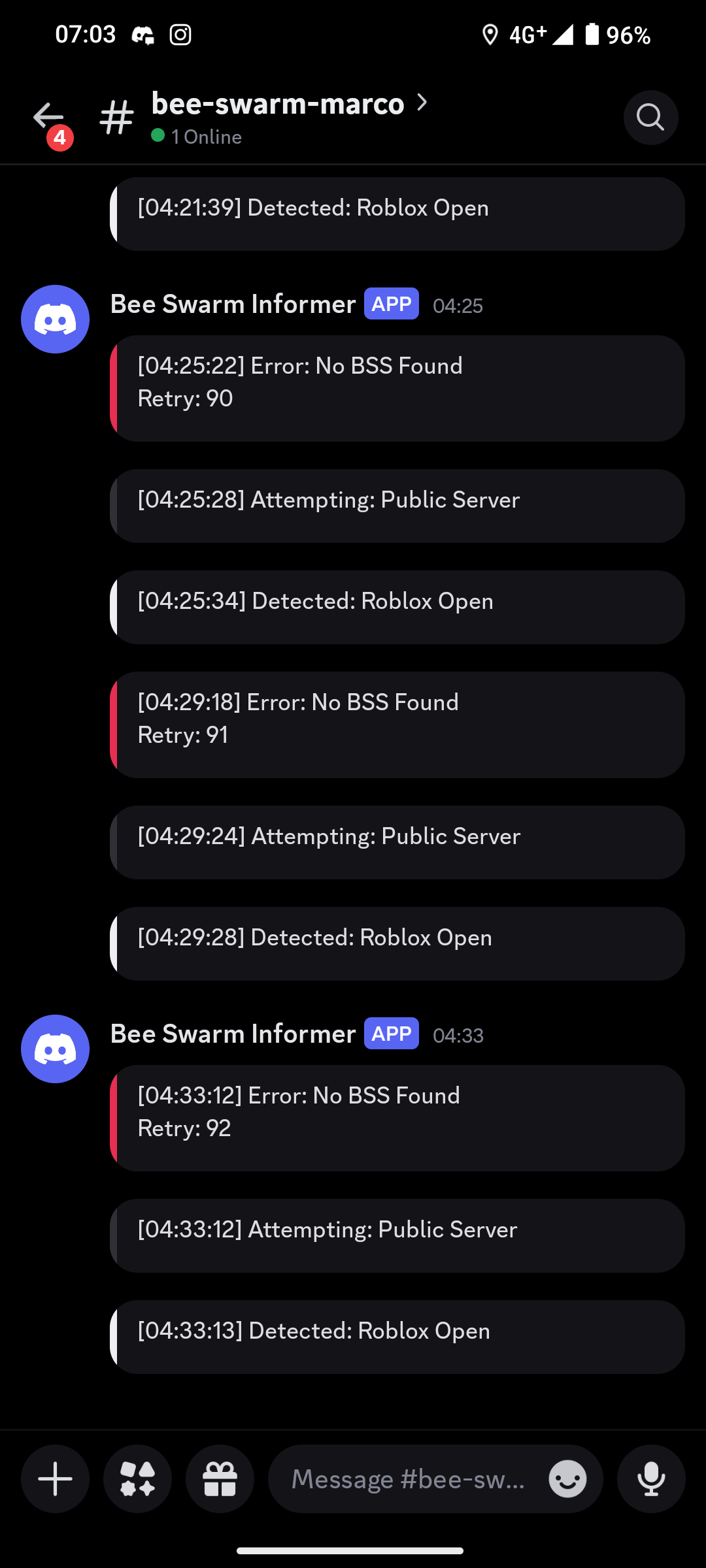Tap the plus icon to attach content
The image size is (706, 1568).
[x=55, y=1478]
